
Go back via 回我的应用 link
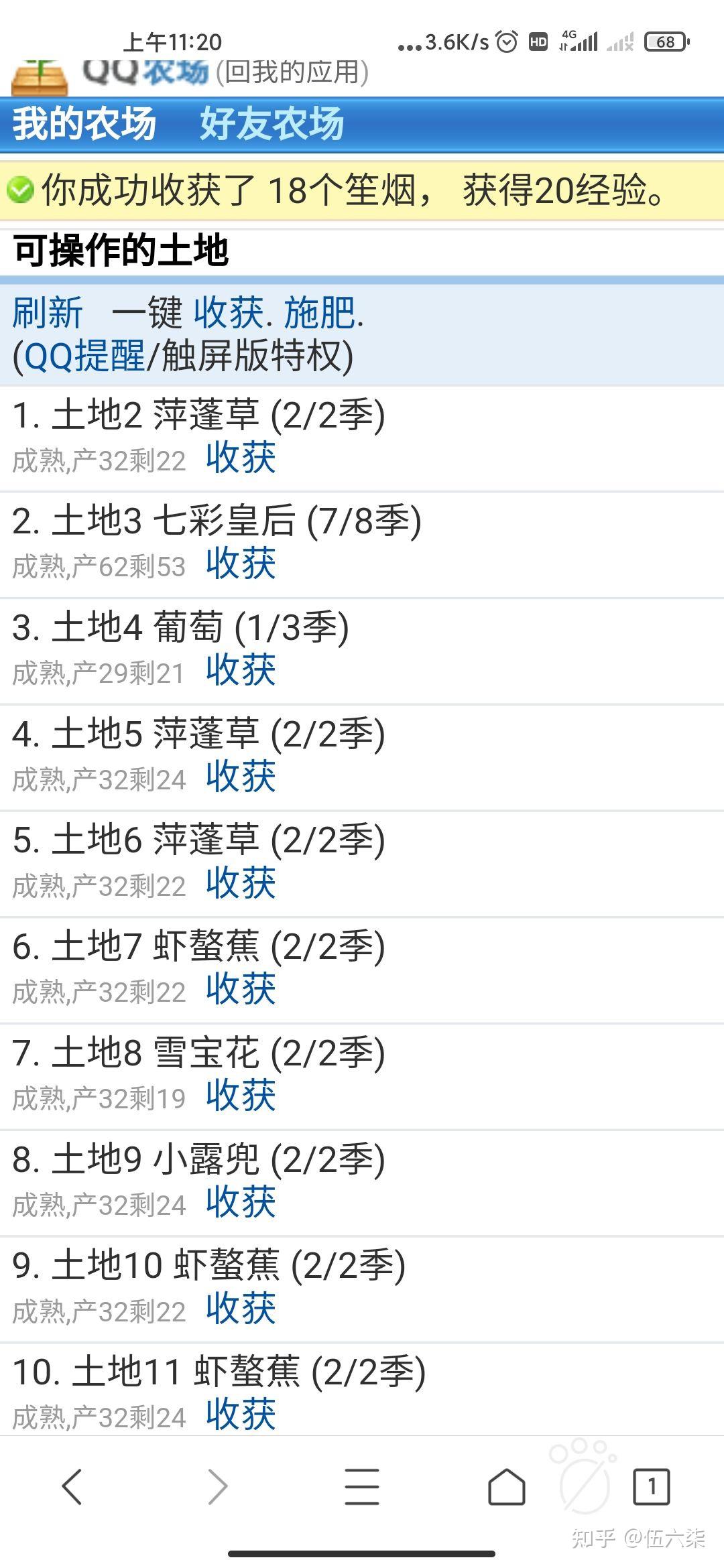(292, 72)
